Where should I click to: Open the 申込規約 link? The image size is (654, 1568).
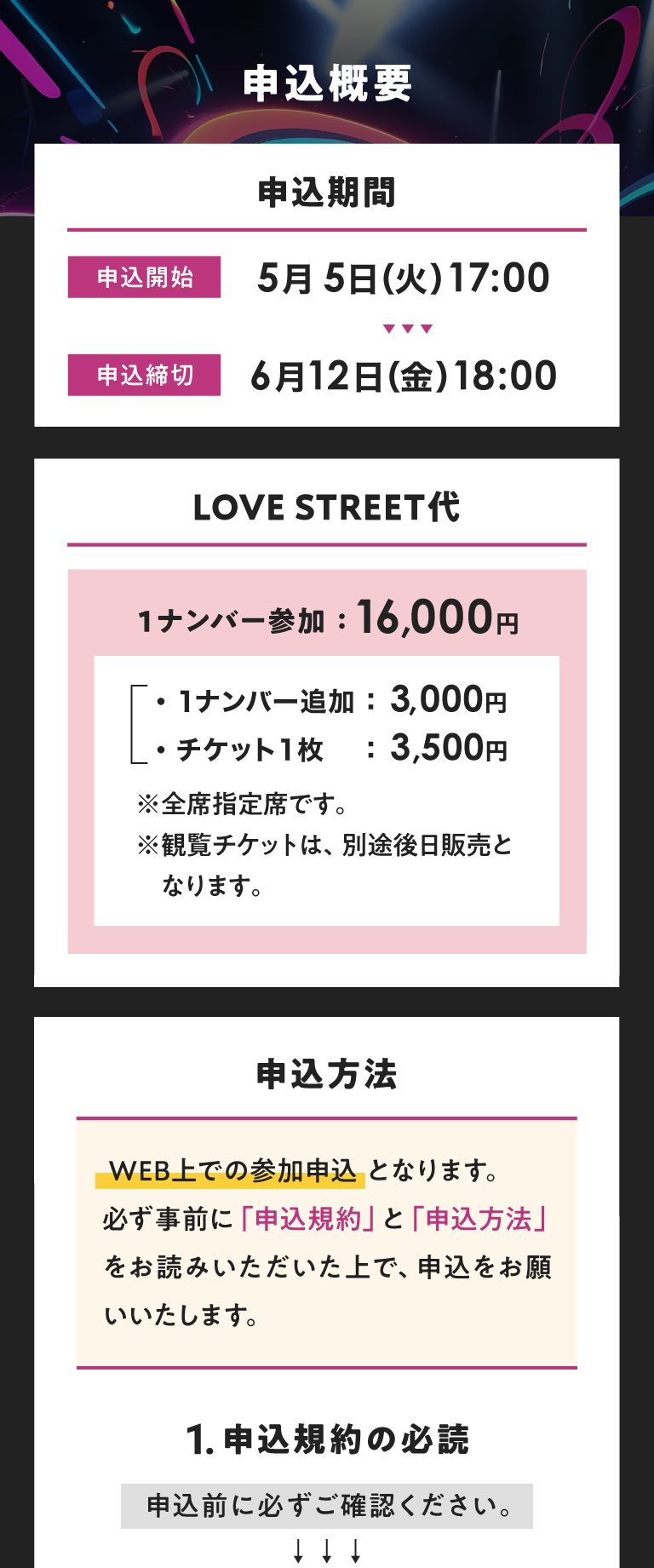point(307,1219)
